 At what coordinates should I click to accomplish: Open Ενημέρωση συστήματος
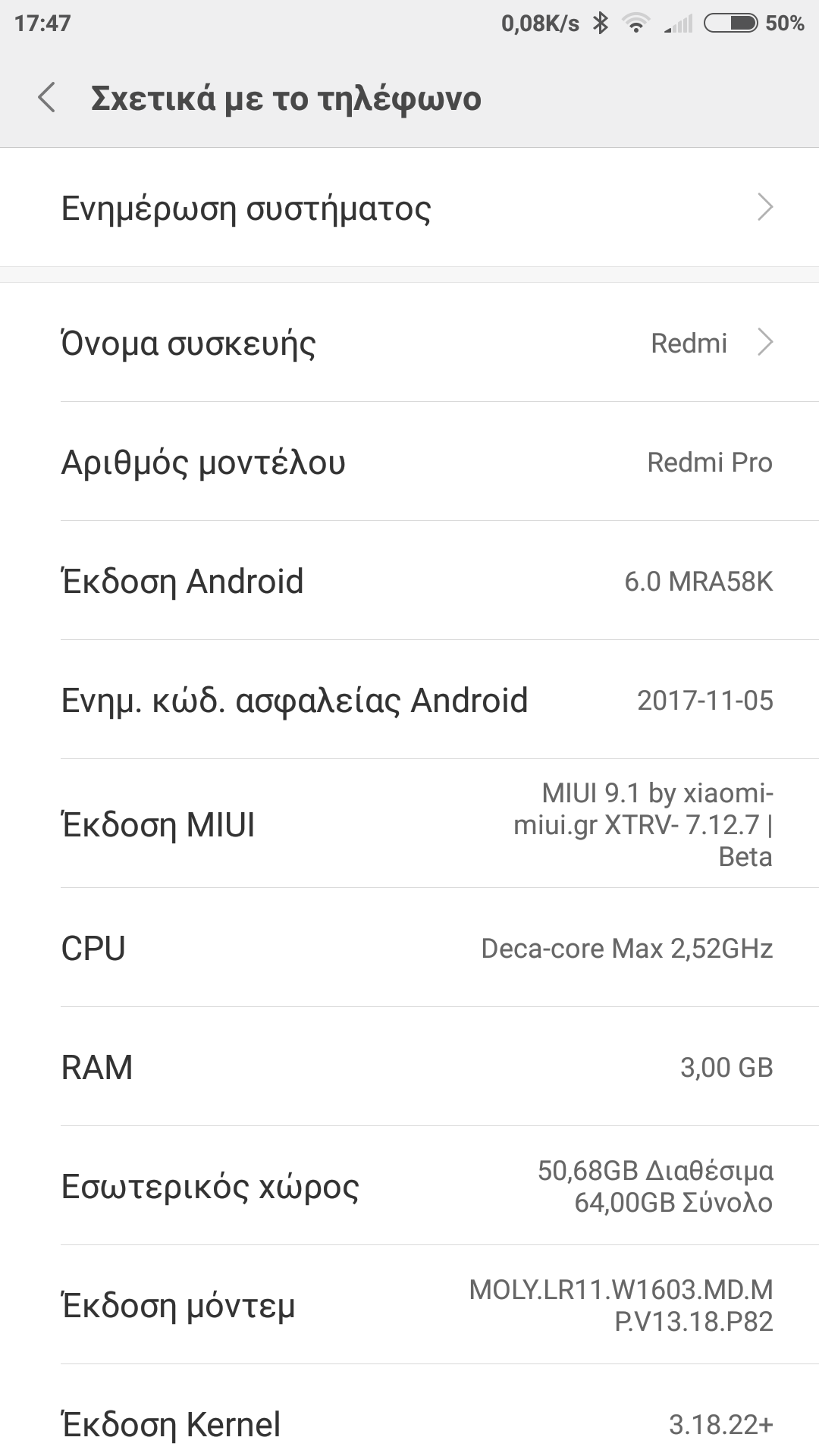[x=409, y=208]
